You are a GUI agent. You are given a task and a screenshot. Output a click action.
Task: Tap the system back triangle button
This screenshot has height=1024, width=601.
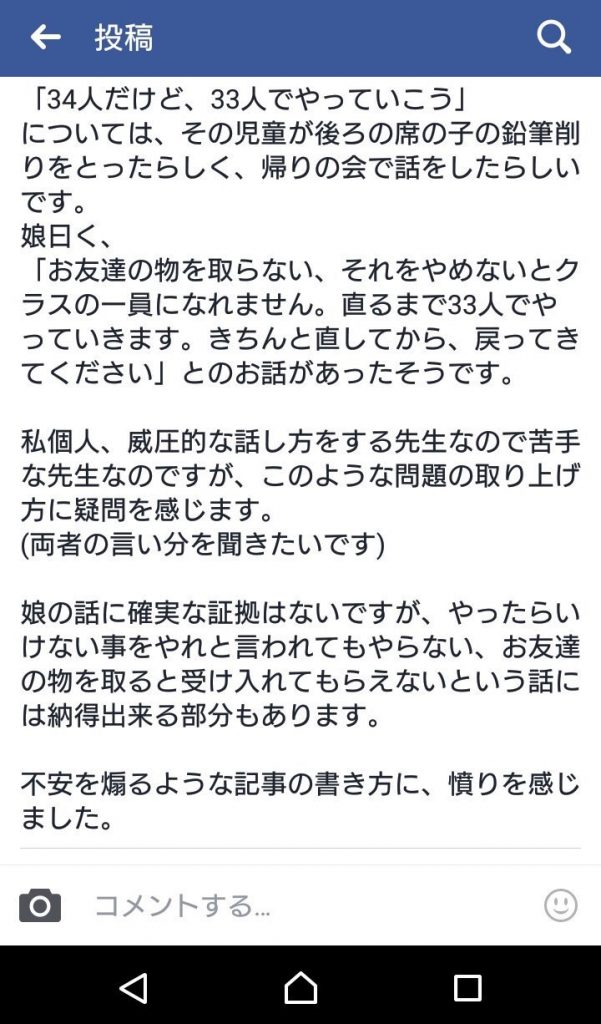click(x=134, y=987)
